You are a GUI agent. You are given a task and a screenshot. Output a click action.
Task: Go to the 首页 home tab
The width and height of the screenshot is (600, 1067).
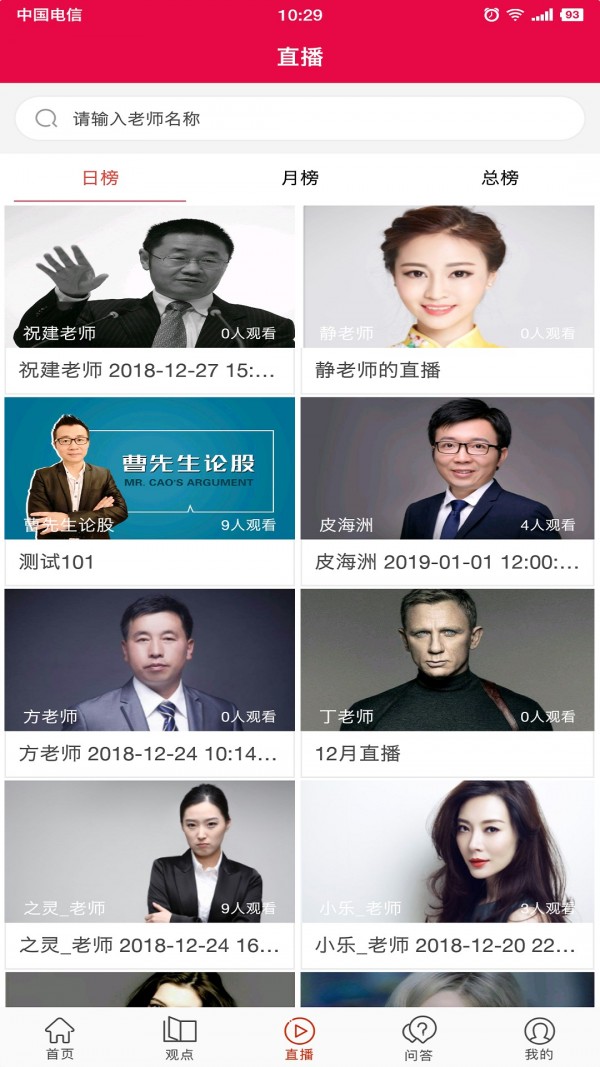(x=60, y=1038)
